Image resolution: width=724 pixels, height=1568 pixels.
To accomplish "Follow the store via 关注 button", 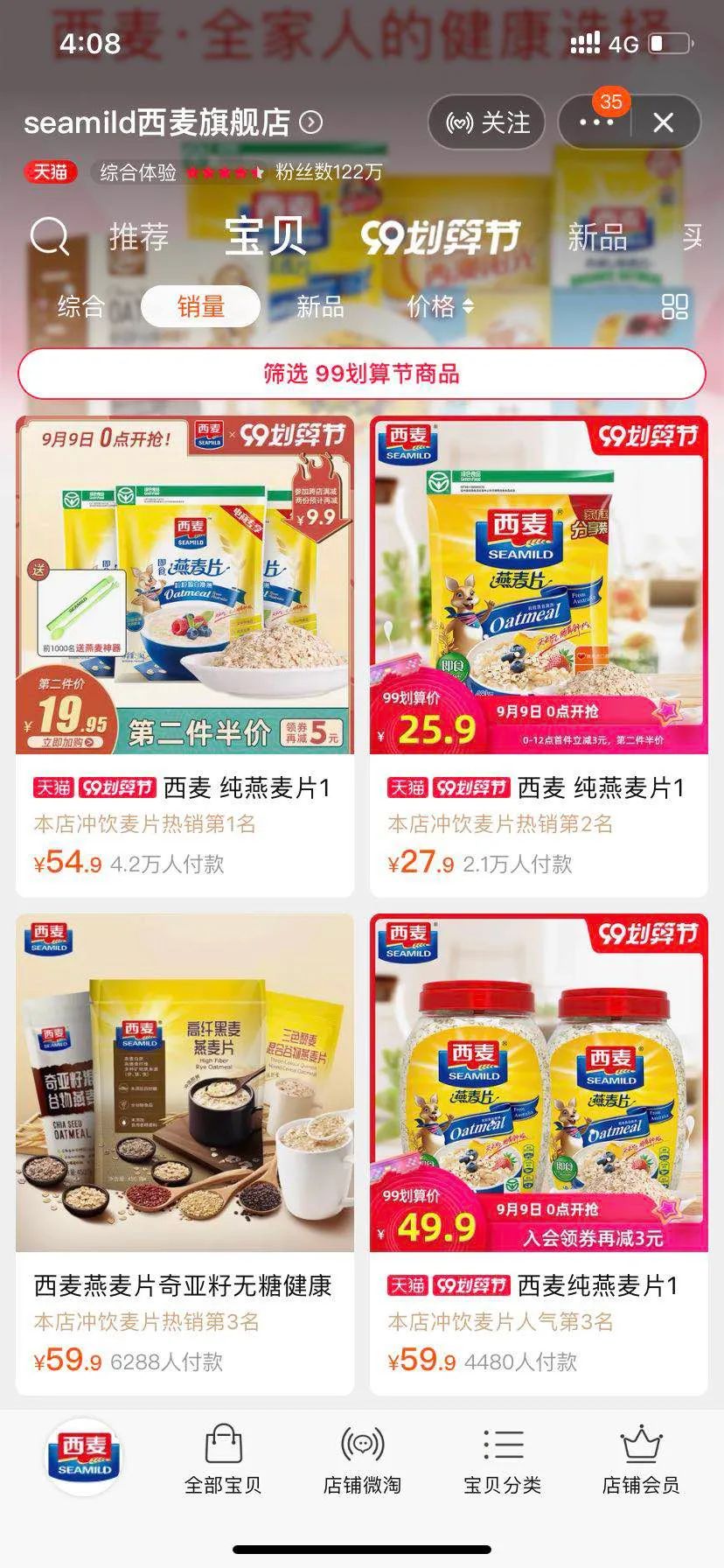I will [487, 122].
